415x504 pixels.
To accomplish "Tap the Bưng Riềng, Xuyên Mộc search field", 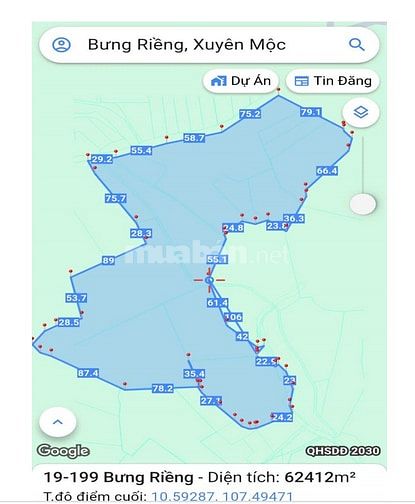I will [x=209, y=45].
